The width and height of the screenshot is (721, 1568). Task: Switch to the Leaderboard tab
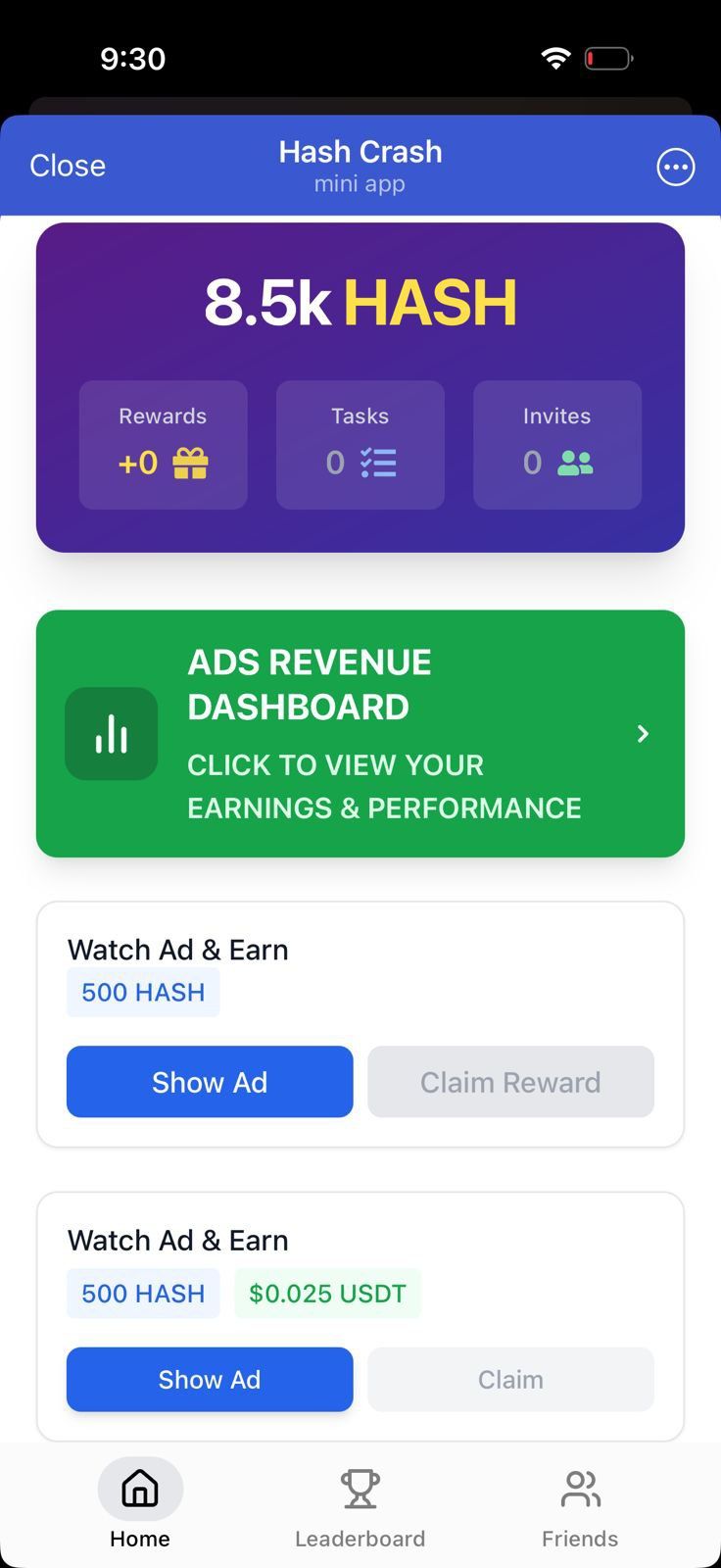click(x=360, y=1504)
